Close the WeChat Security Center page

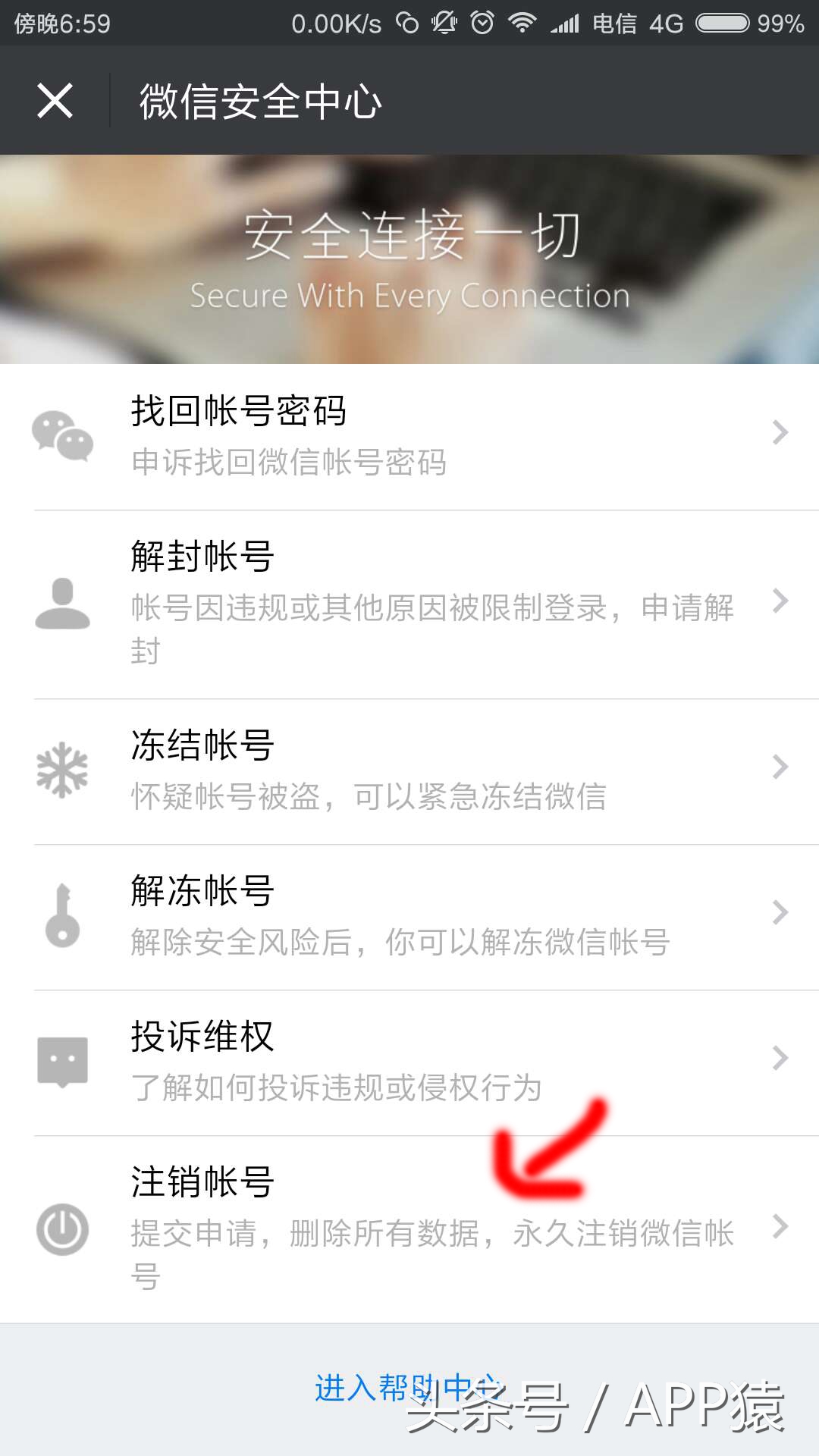point(55,101)
